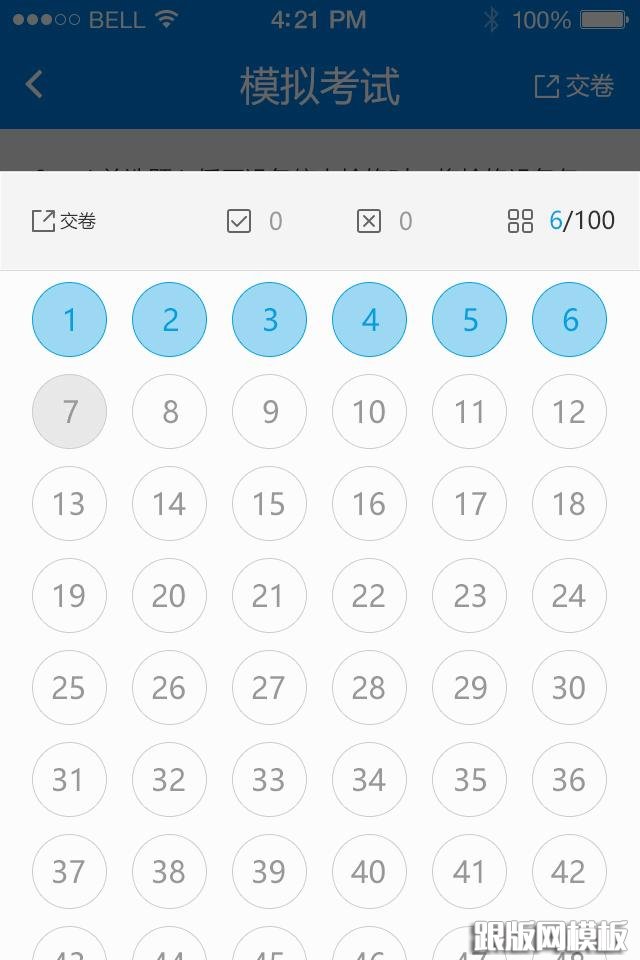Show correctly answered questions checkmark
This screenshot has height=960, width=640.
pos(239,221)
